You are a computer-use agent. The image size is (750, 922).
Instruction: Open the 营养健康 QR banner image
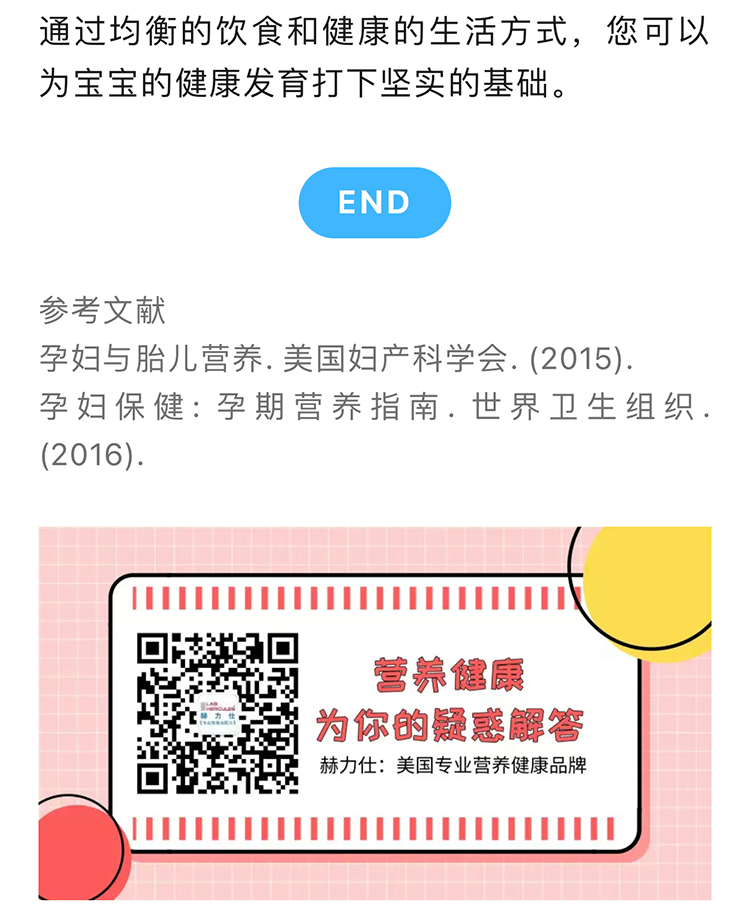coord(375,712)
